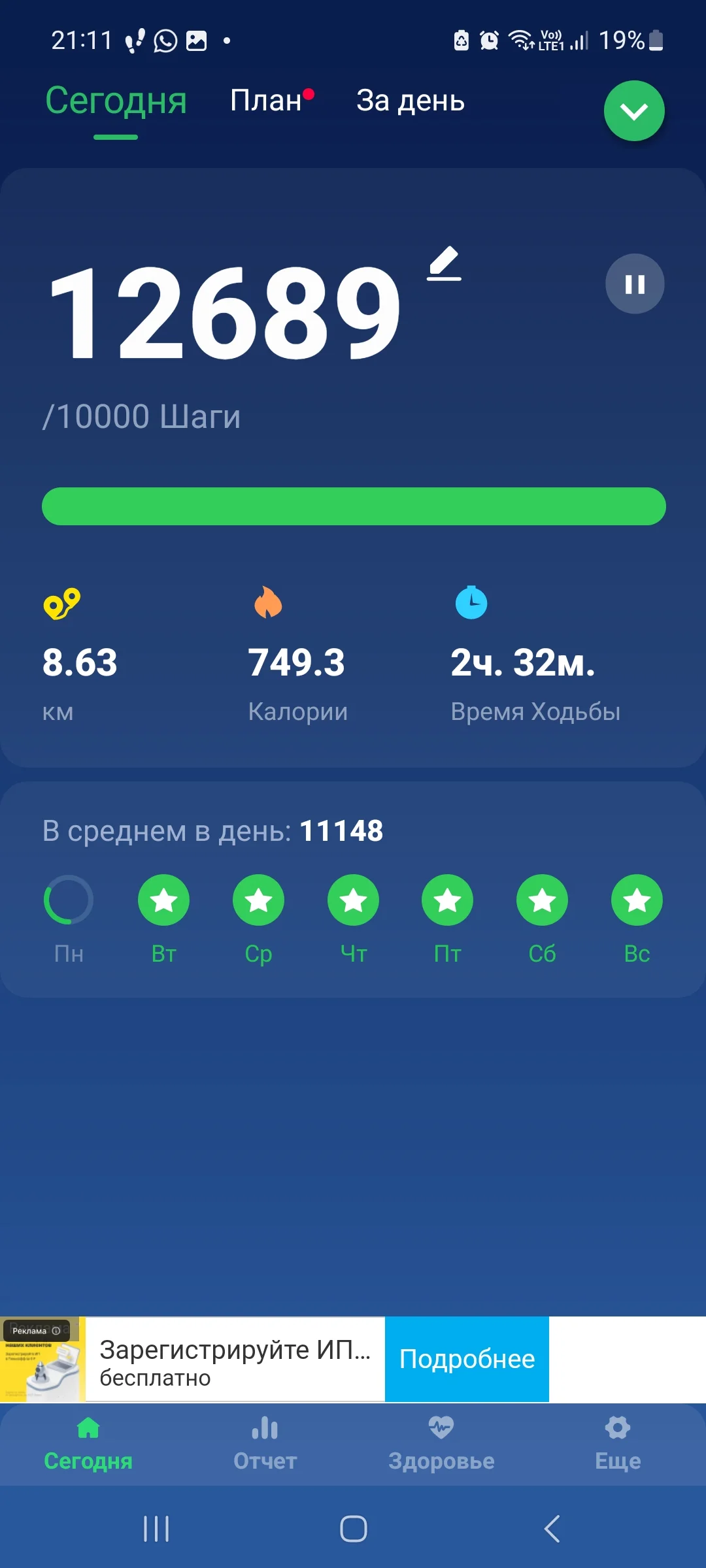Tap the green step goal progress bar
706x1568 pixels.
353,506
